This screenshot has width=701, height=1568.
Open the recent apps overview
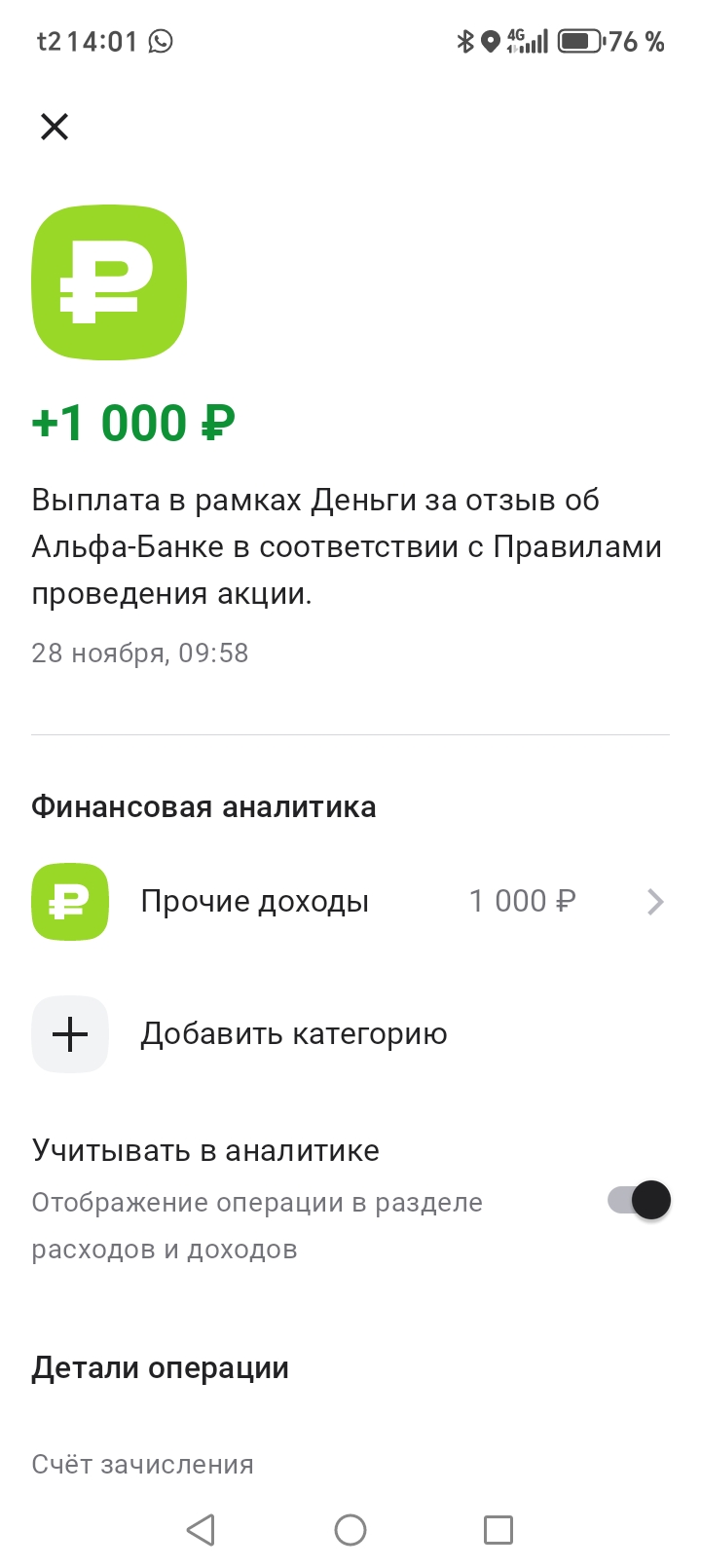(498, 1529)
